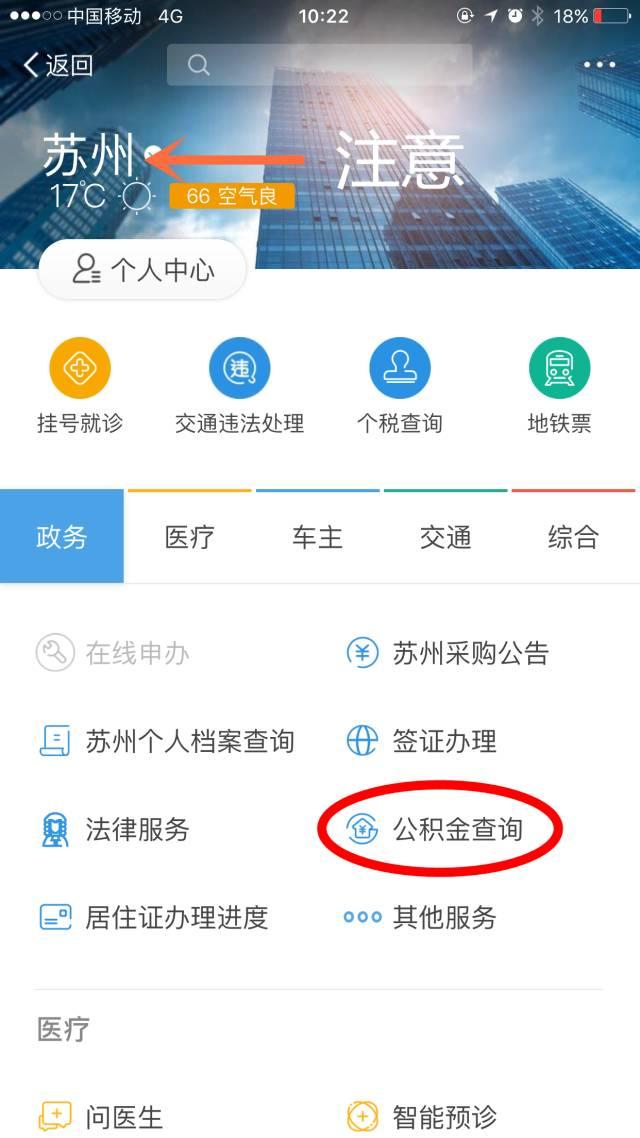Open the search box
Viewport: 640px width, 1138px height.
pyautogui.click(x=319, y=66)
